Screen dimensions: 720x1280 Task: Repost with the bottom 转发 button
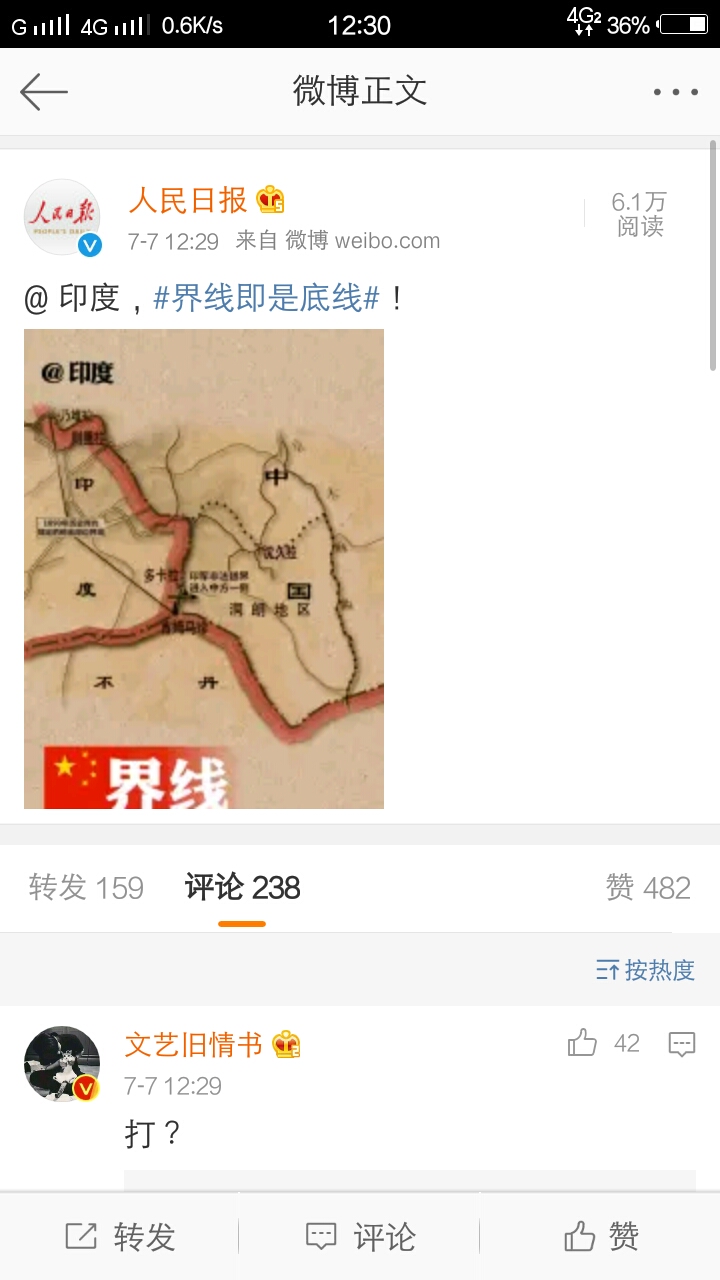coord(120,1237)
